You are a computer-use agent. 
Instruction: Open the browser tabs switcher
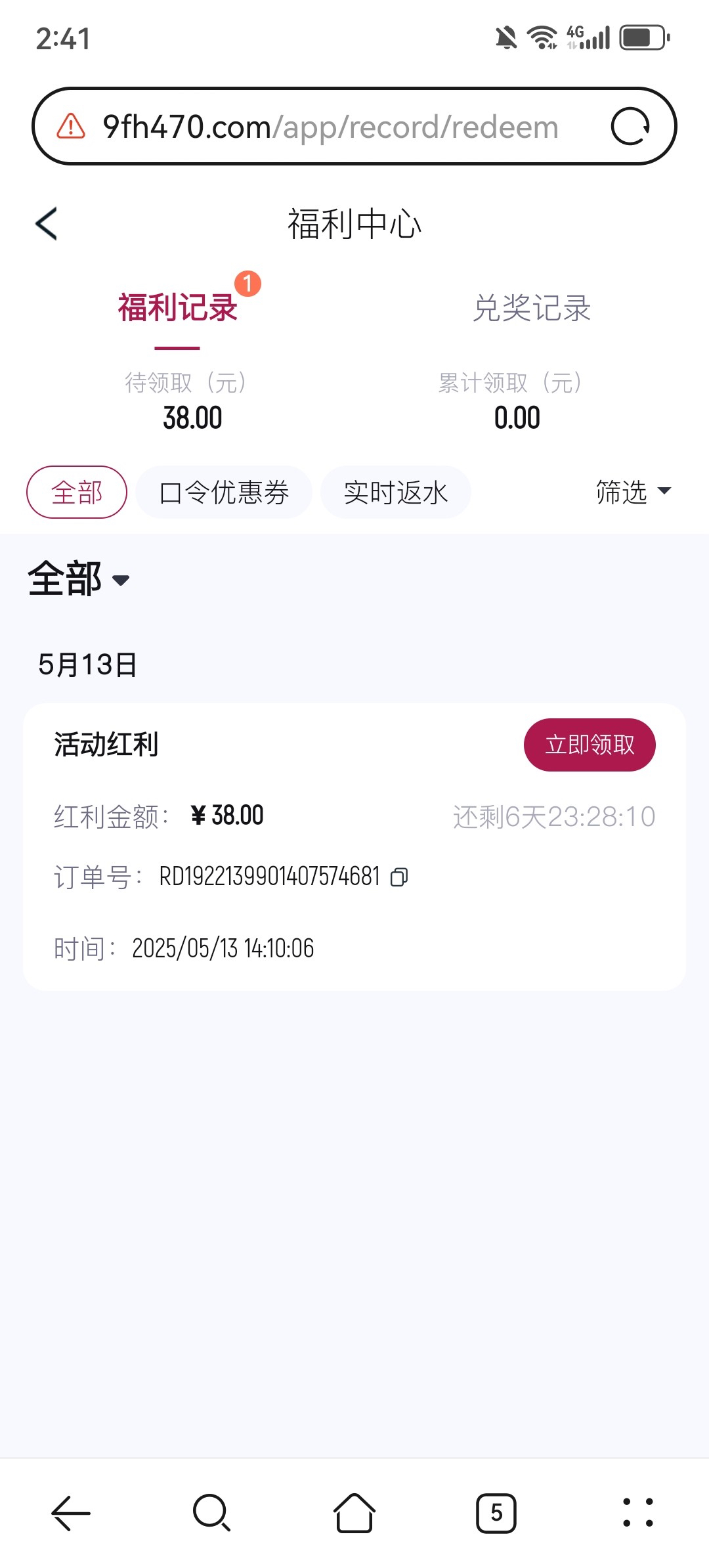click(496, 1513)
